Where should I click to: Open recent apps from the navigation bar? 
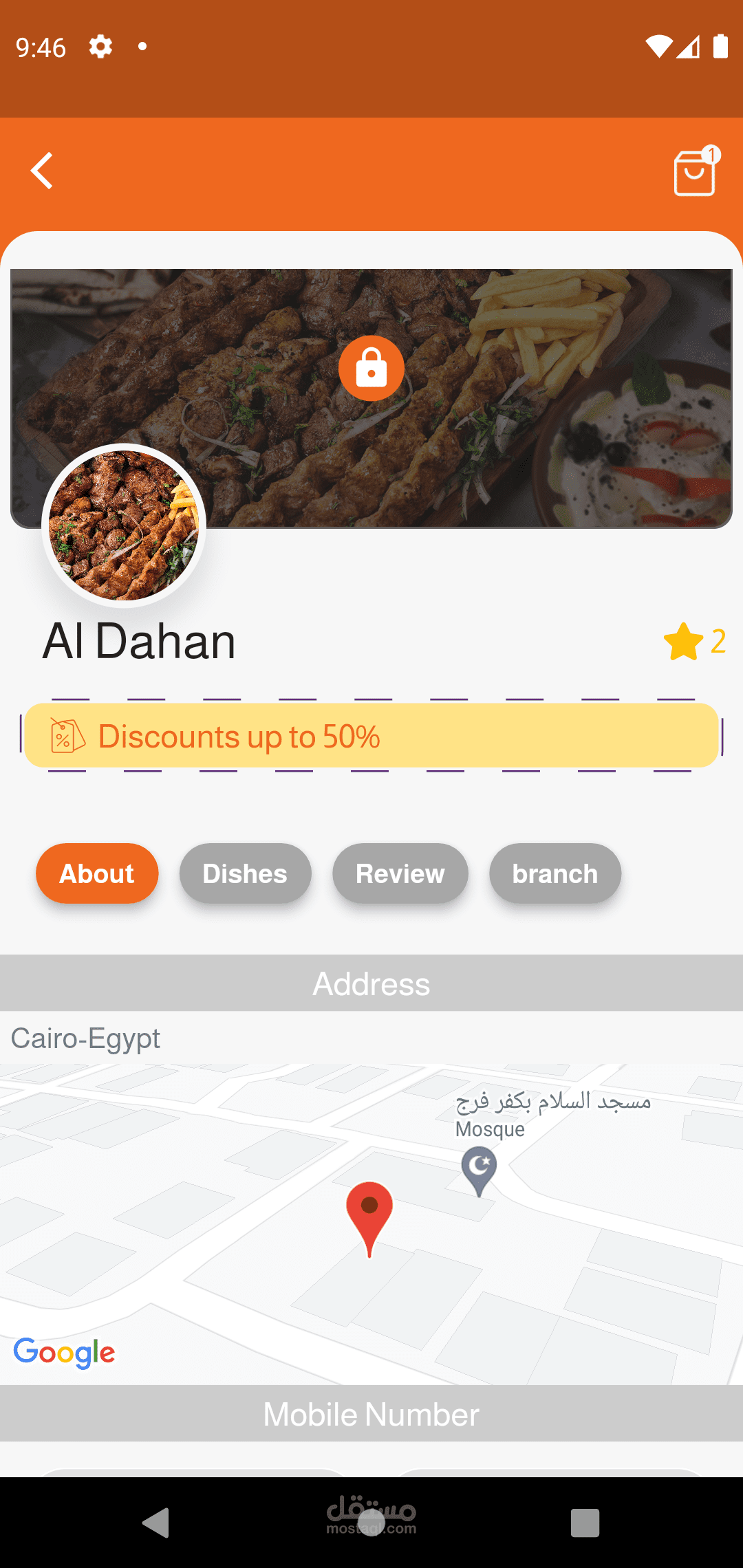[585, 1523]
